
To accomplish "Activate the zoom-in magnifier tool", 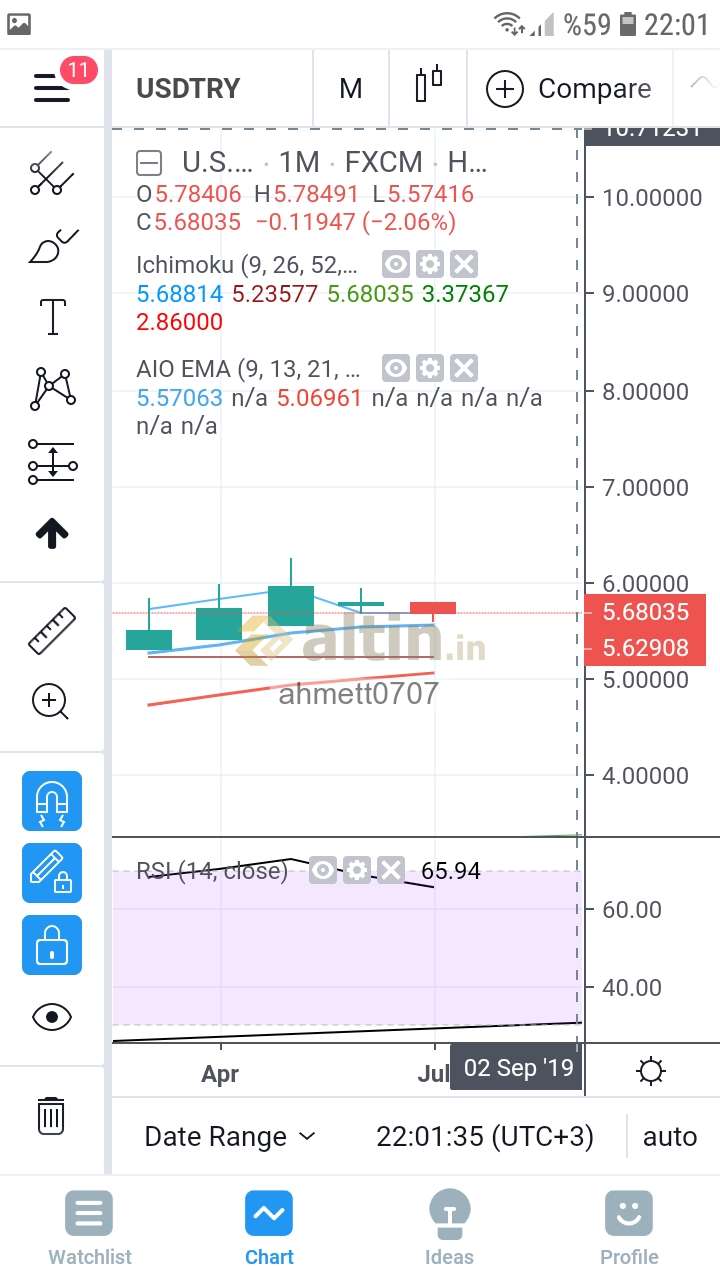I will pos(50,702).
